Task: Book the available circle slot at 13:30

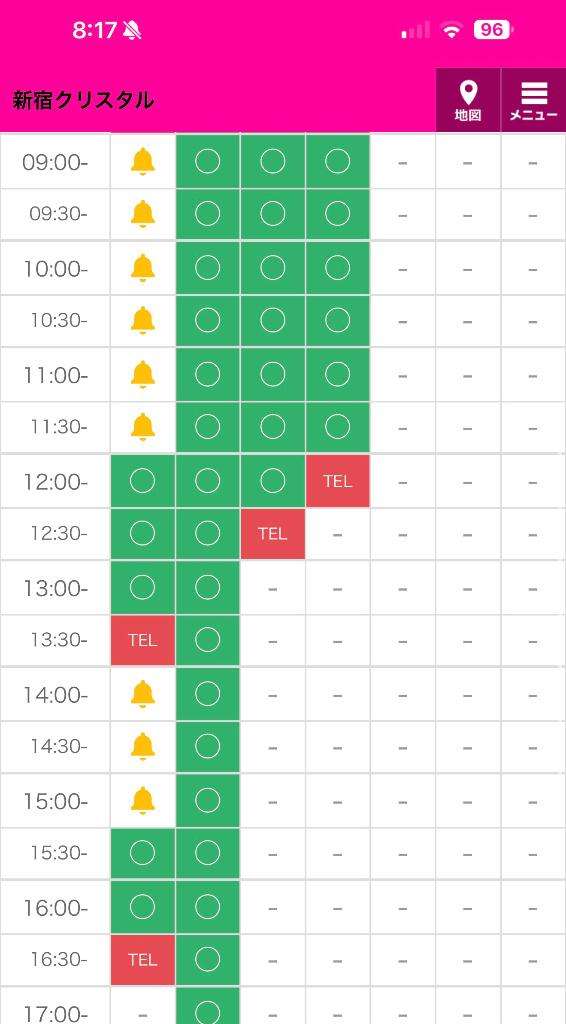Action: [208, 640]
